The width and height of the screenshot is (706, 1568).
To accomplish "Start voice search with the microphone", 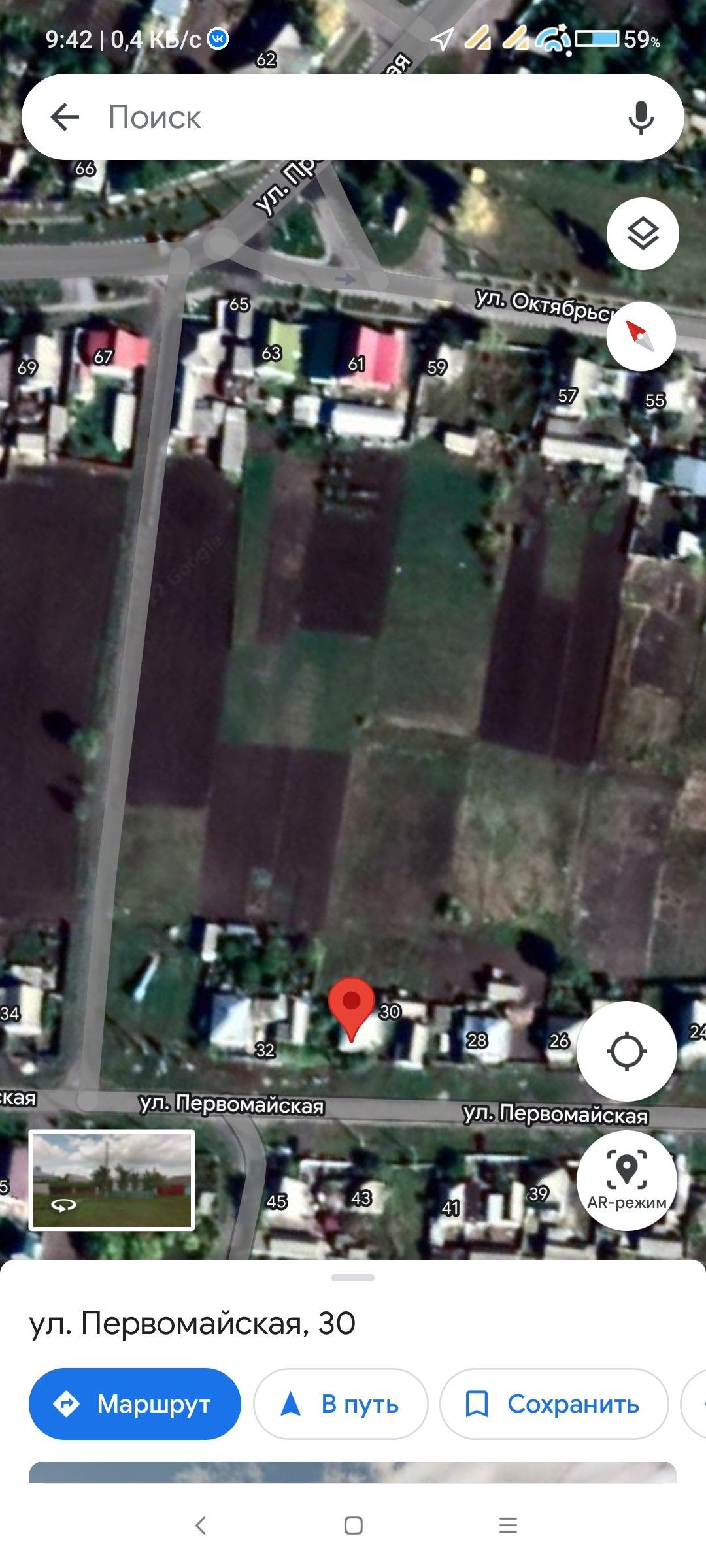I will (x=641, y=118).
